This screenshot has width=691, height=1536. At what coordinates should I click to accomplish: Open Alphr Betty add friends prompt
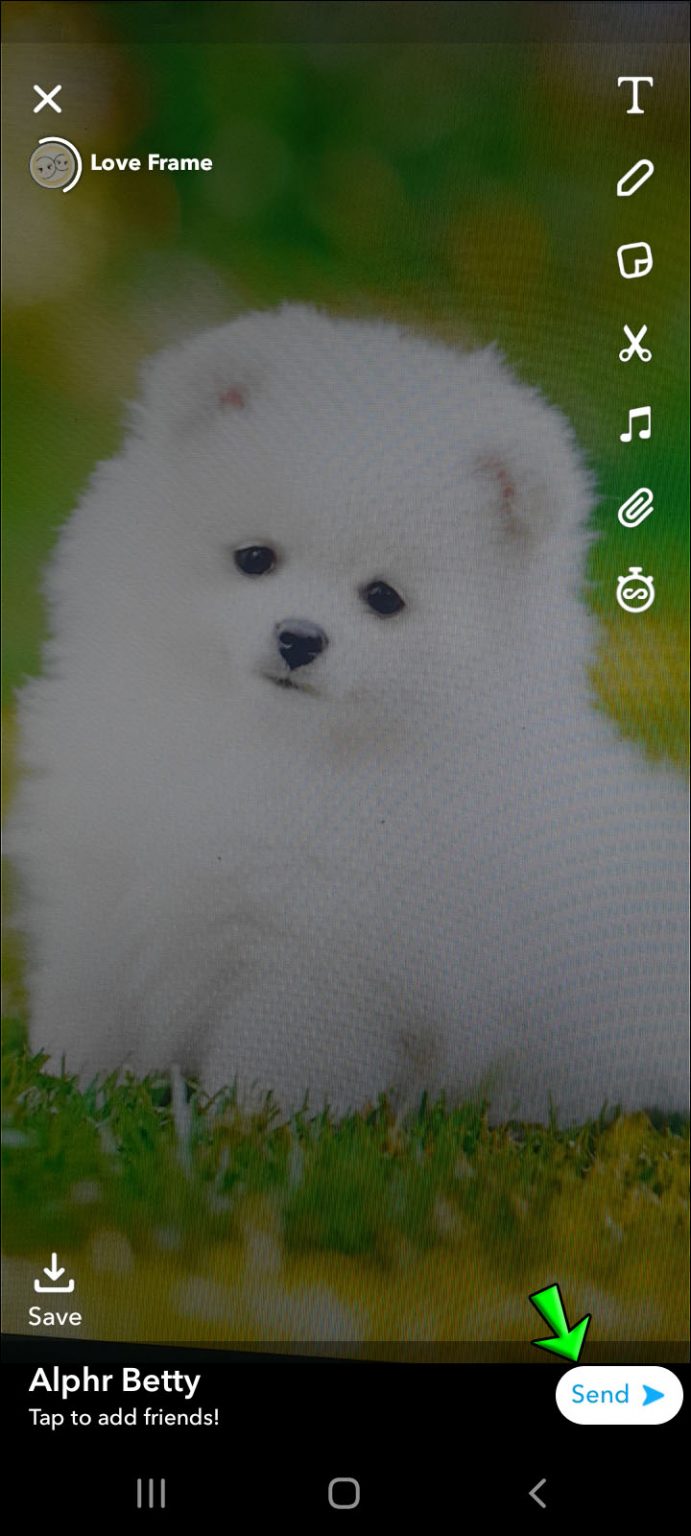click(124, 1396)
